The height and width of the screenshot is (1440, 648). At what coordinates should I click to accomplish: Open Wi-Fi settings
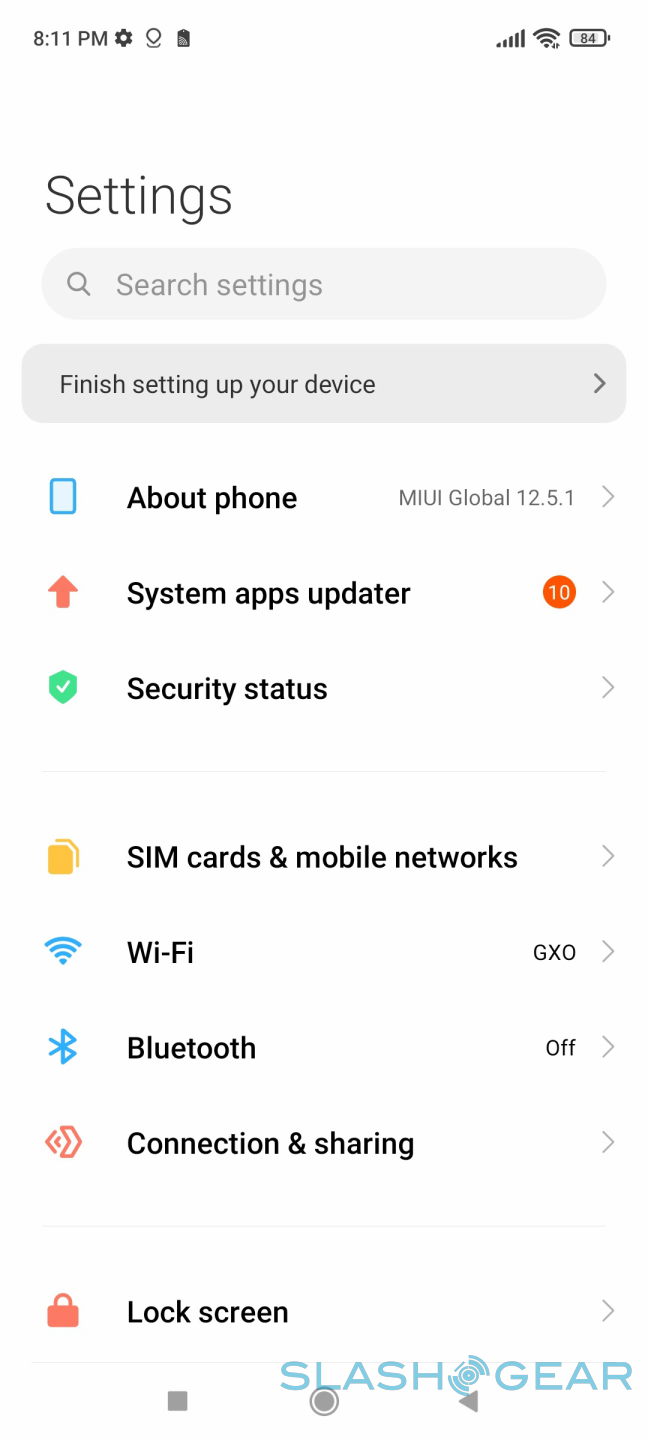(323, 952)
